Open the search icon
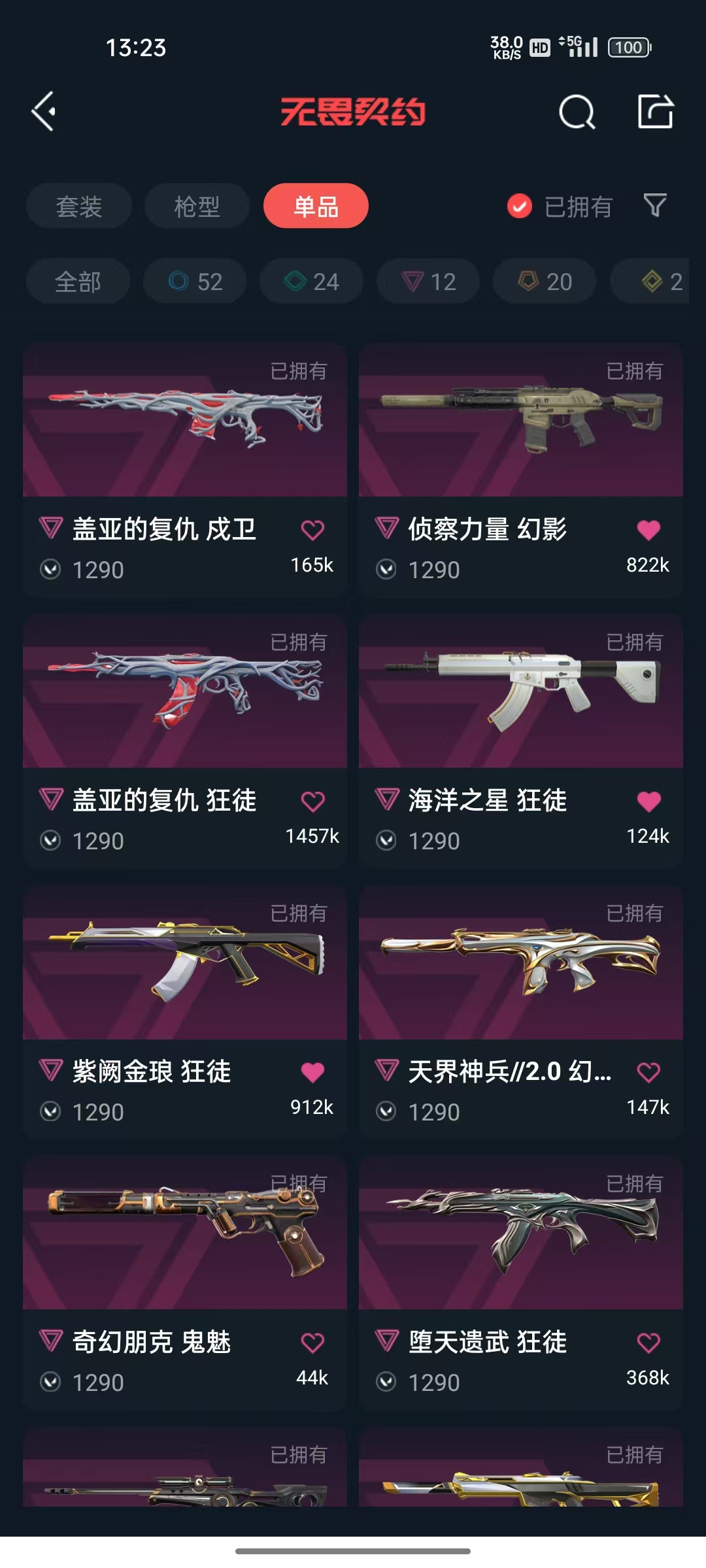The width and height of the screenshot is (706, 1568). click(x=577, y=112)
